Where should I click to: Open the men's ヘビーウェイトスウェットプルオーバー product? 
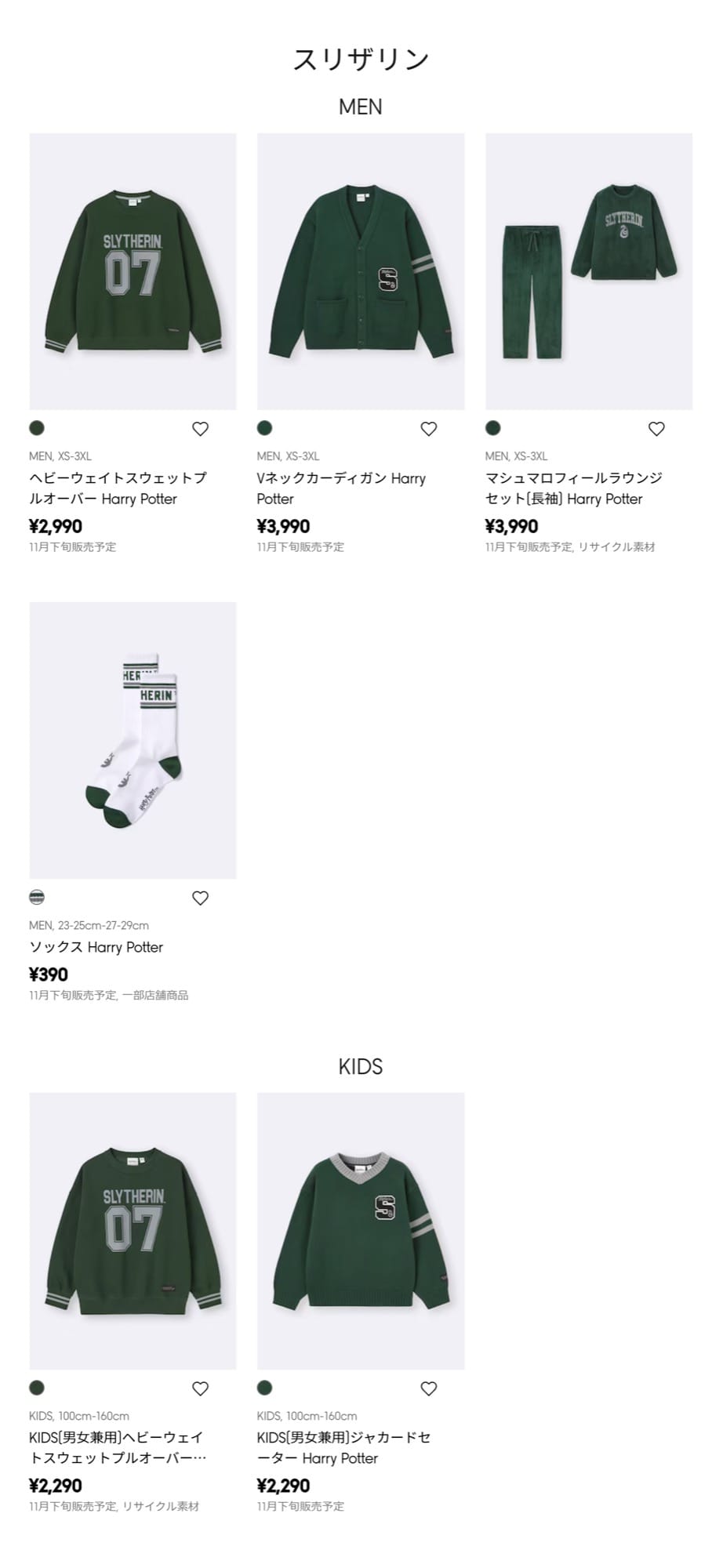[133, 271]
